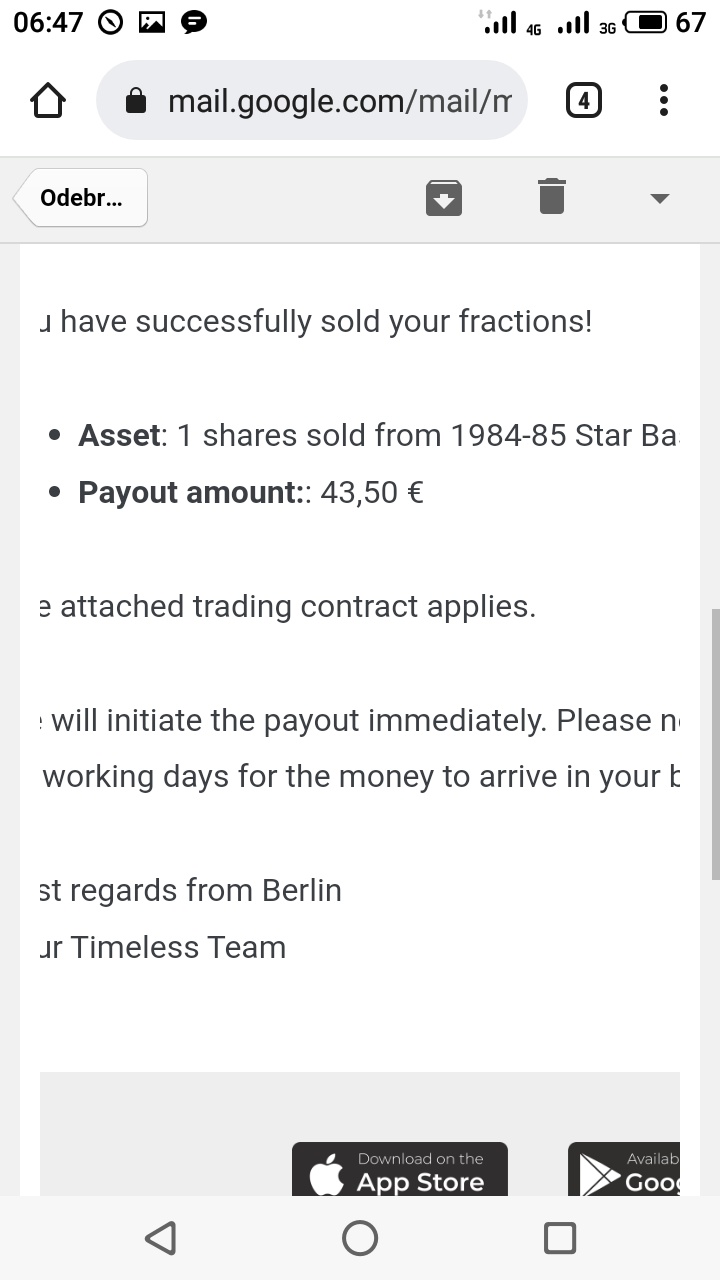Delete this email with the trash icon

551,196
